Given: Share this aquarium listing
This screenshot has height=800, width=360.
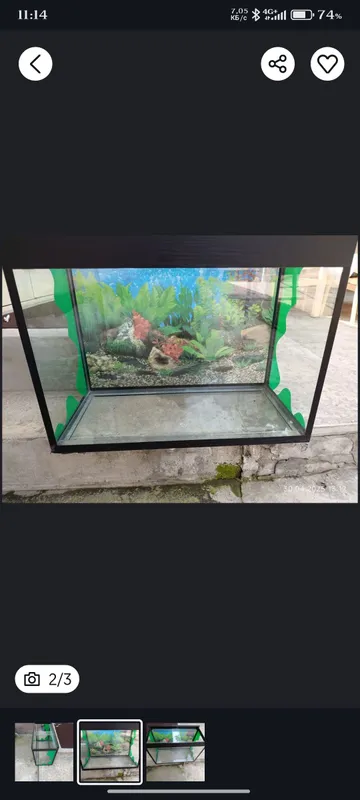Looking at the screenshot, I should point(277,64).
